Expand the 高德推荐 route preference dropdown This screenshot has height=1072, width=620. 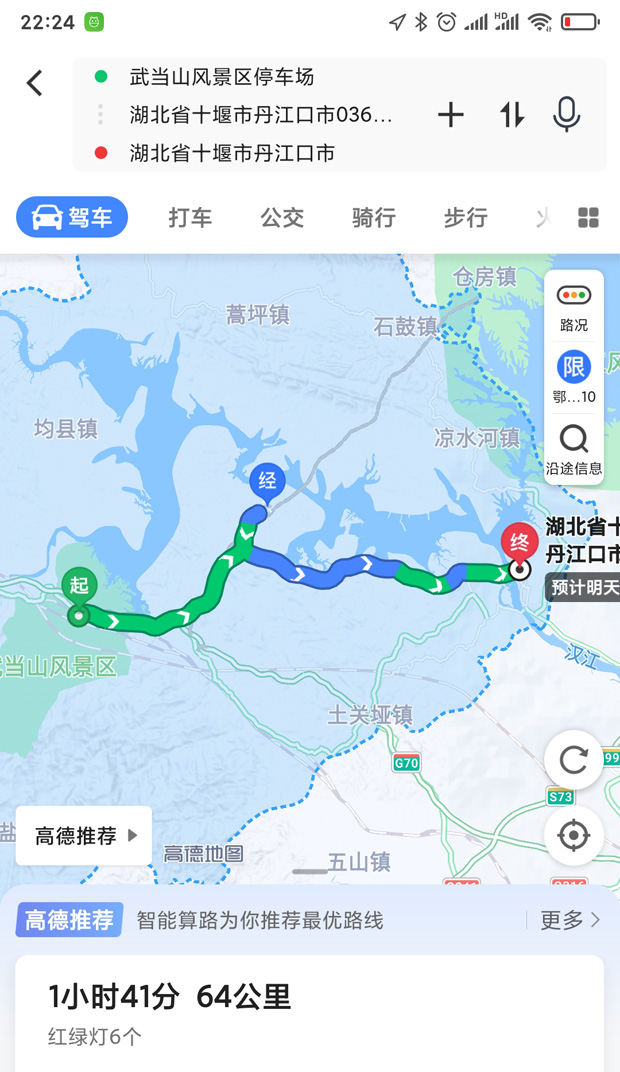click(84, 835)
